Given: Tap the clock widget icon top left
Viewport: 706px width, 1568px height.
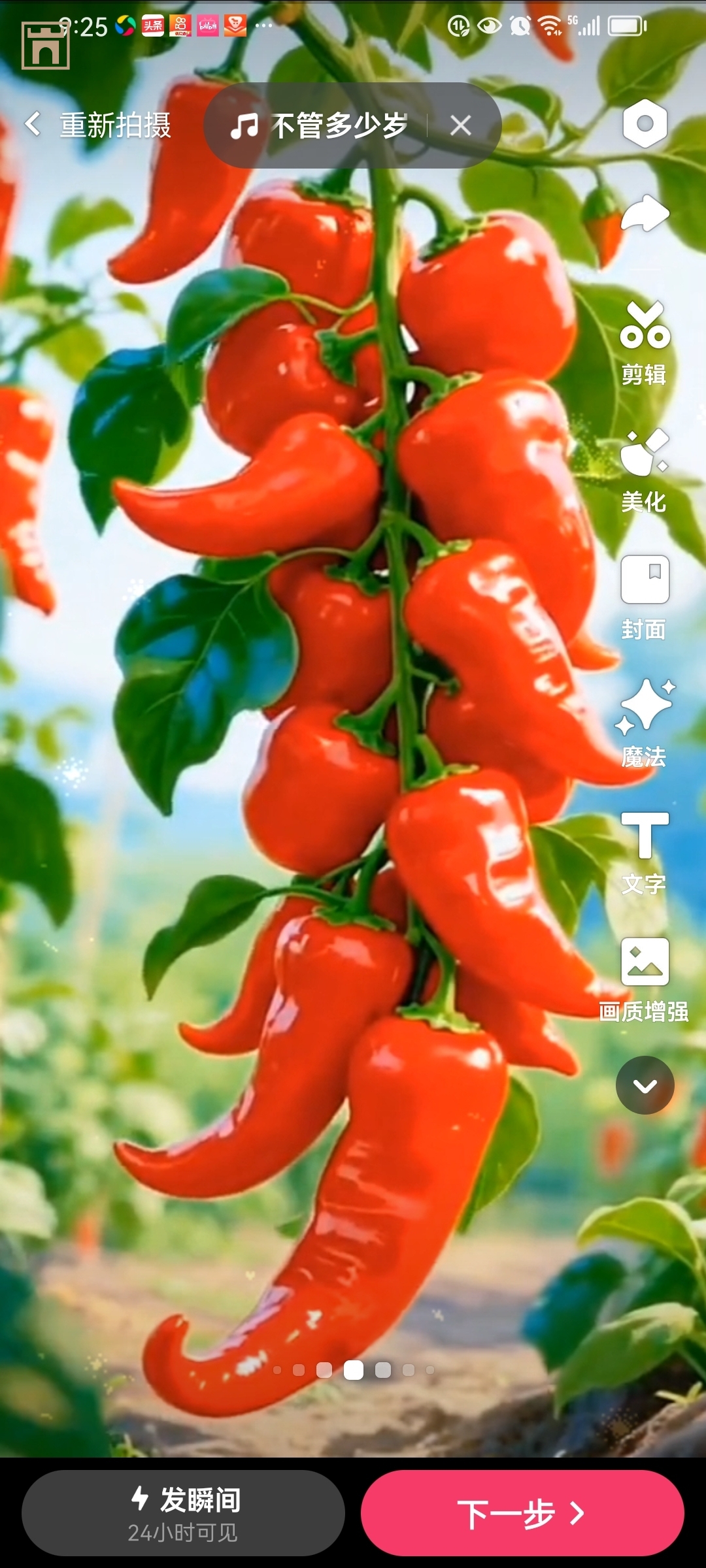Looking at the screenshot, I should [46, 46].
